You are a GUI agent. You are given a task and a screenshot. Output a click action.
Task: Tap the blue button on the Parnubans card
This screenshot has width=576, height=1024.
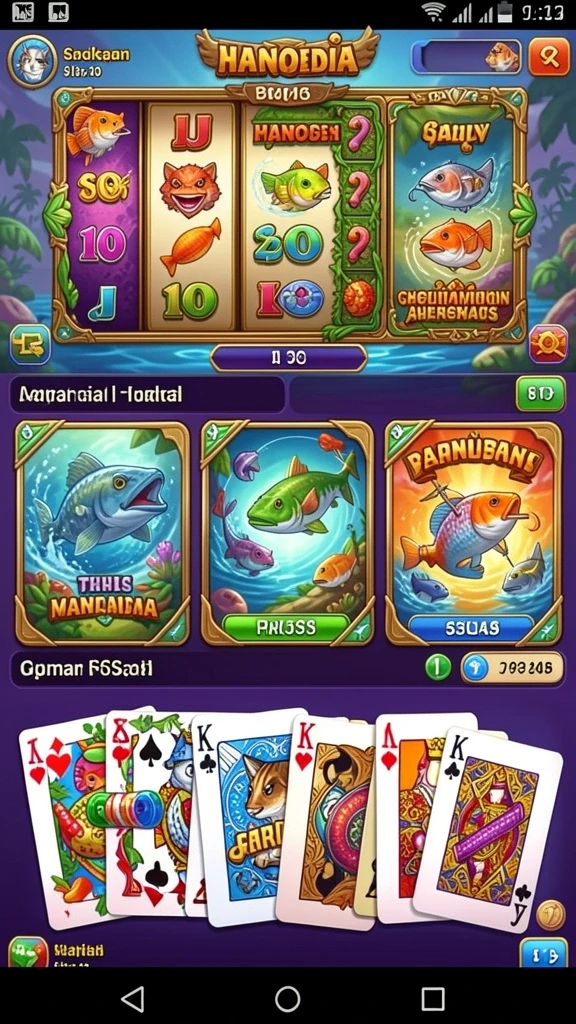click(x=471, y=628)
